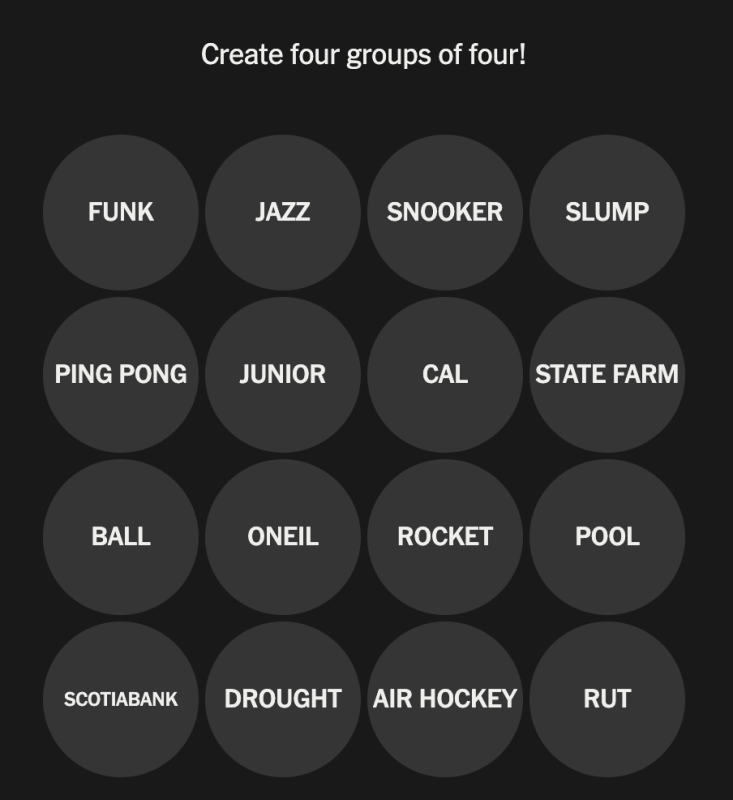Image resolution: width=733 pixels, height=800 pixels.
Task: Choose the RUT tile
Action: coord(607,698)
